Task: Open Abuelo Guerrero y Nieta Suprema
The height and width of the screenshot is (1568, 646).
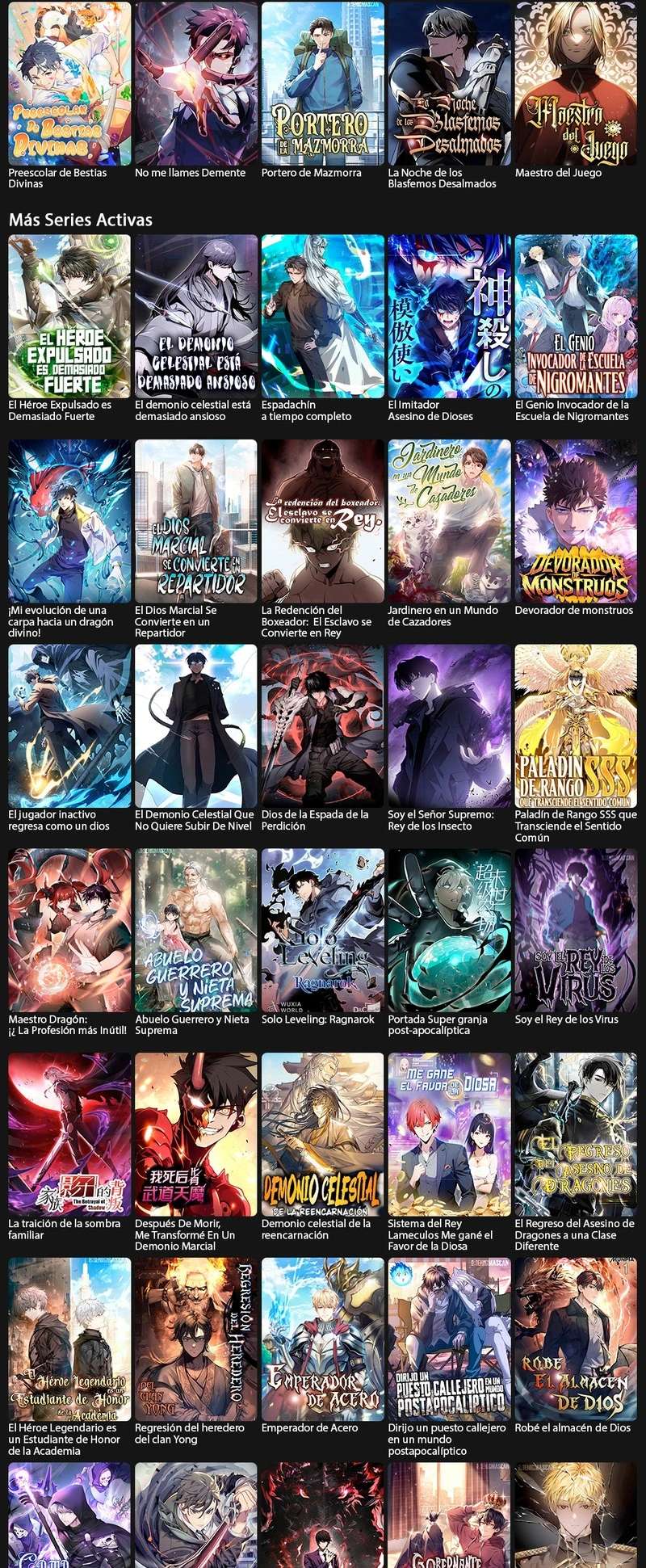Action: pyautogui.click(x=196, y=931)
